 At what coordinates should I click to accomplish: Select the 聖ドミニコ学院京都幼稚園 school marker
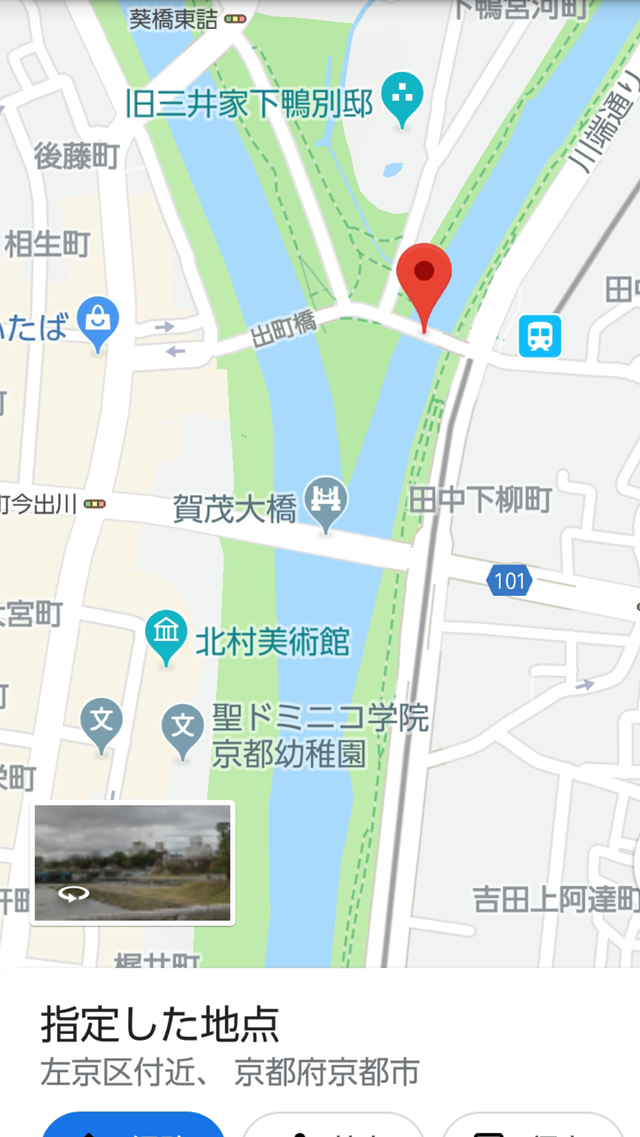[x=182, y=725]
